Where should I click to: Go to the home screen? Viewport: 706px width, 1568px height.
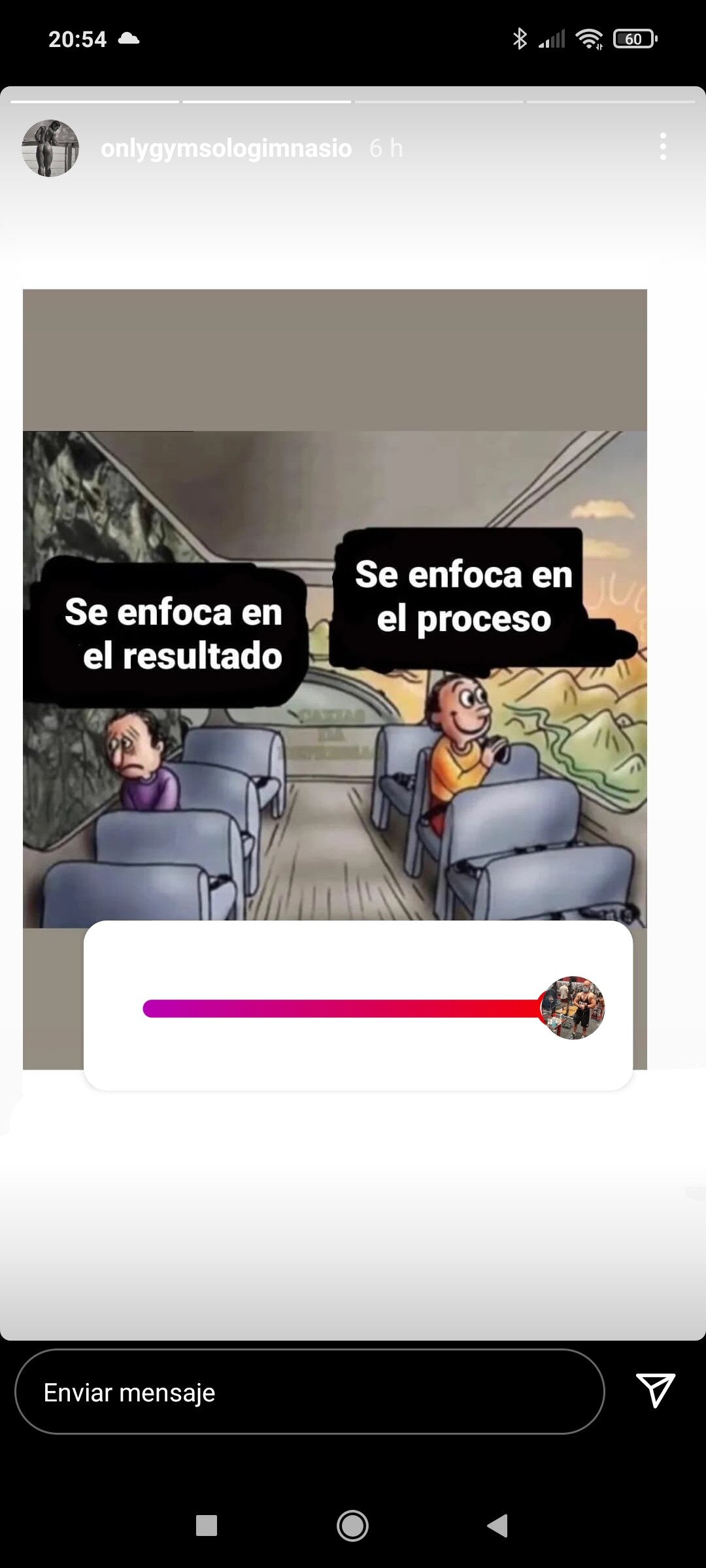tap(352, 1526)
